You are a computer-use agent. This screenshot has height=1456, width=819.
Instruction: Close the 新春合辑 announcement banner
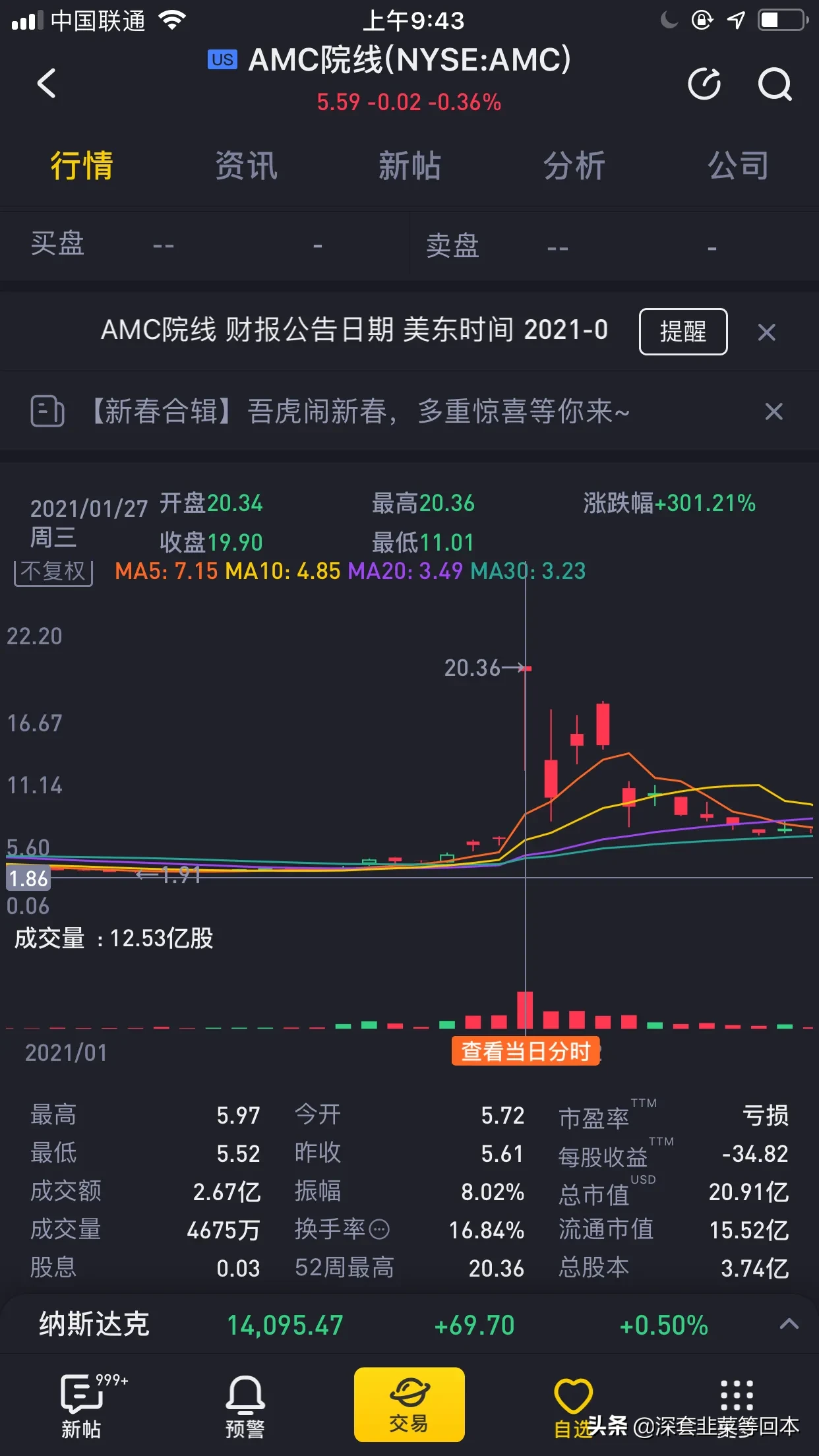point(773,412)
